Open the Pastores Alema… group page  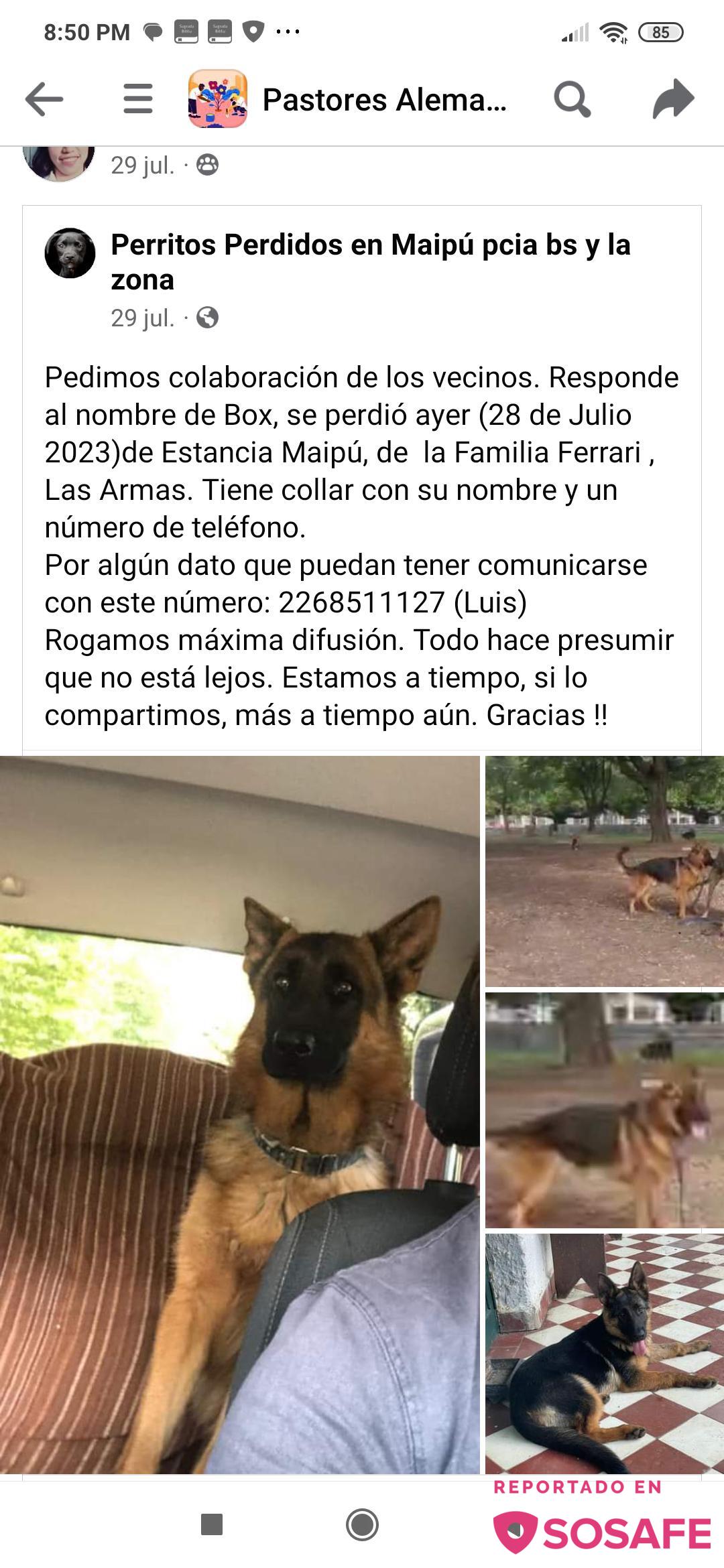(383, 100)
